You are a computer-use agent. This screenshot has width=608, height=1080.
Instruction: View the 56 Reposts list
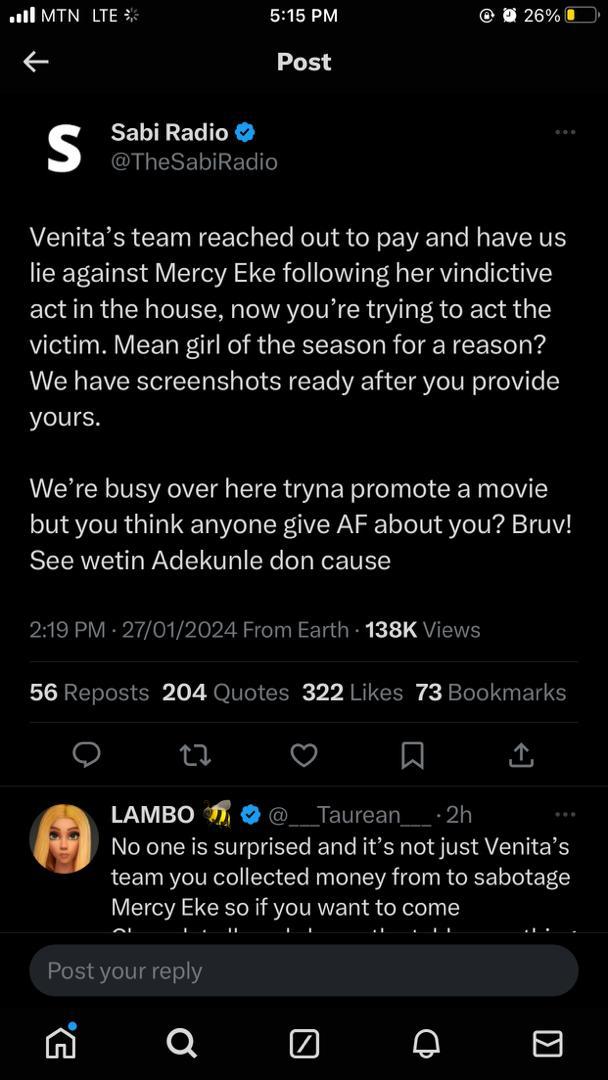[89, 692]
